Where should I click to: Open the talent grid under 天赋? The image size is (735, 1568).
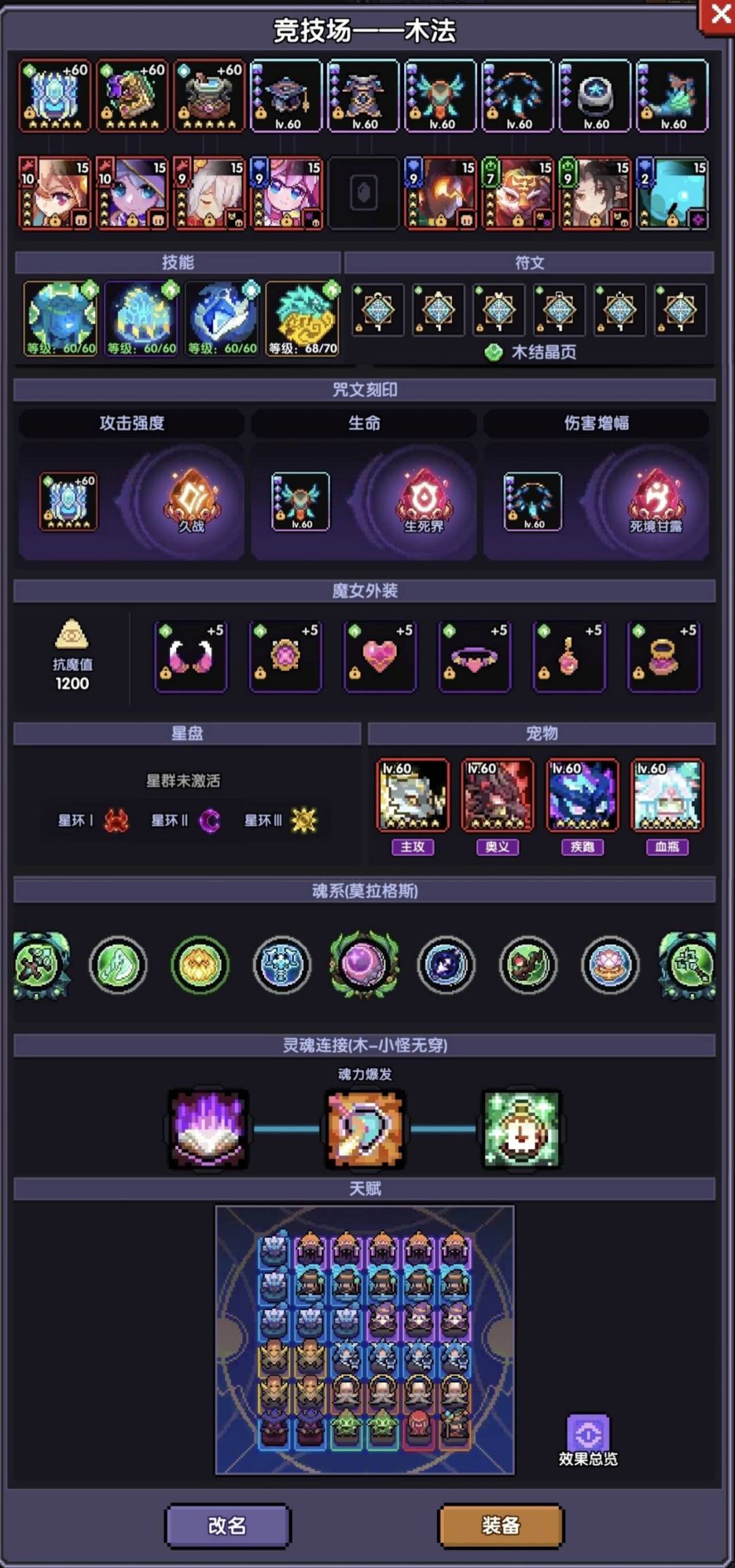pos(365,1340)
